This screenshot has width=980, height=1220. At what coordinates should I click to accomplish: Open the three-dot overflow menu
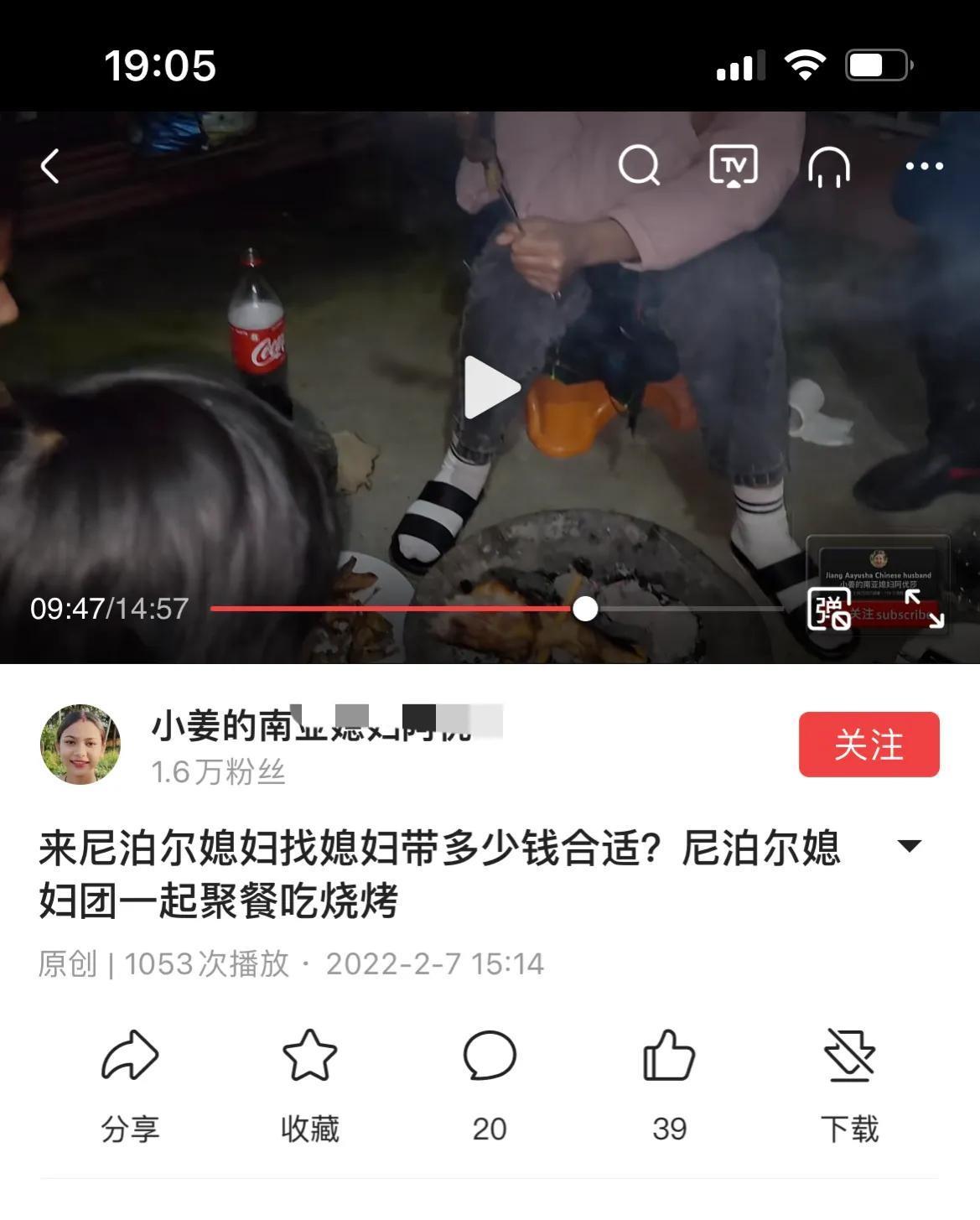coord(924,166)
